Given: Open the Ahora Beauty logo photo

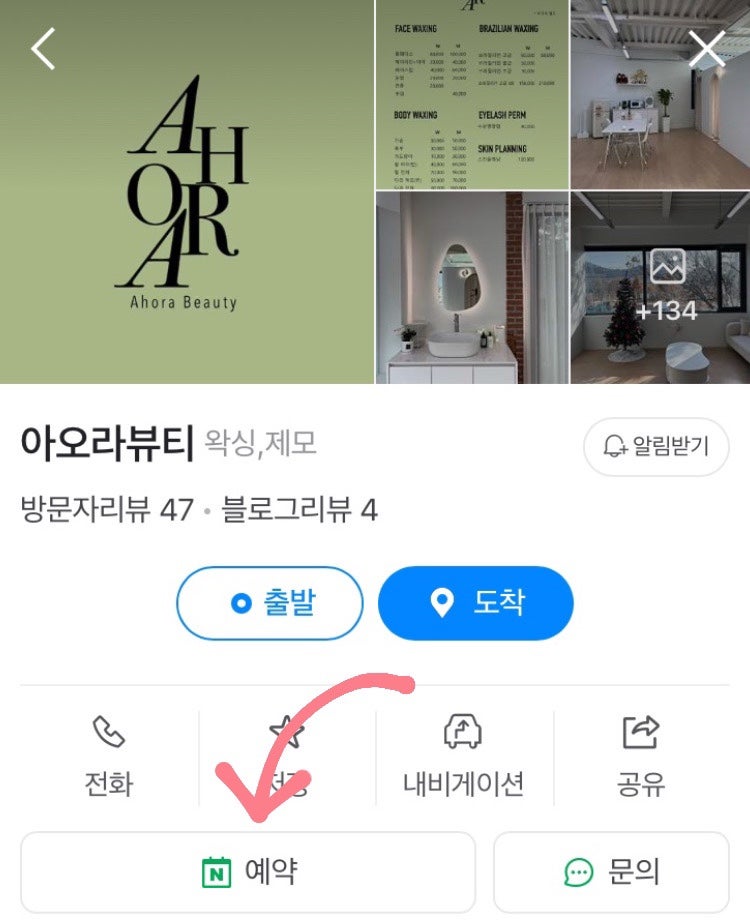Looking at the screenshot, I should [x=186, y=192].
